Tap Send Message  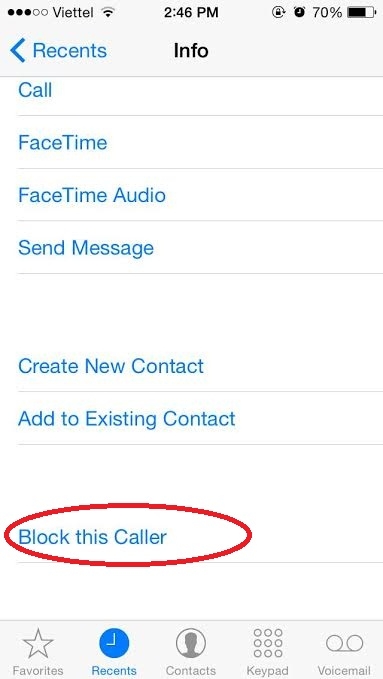(x=192, y=248)
